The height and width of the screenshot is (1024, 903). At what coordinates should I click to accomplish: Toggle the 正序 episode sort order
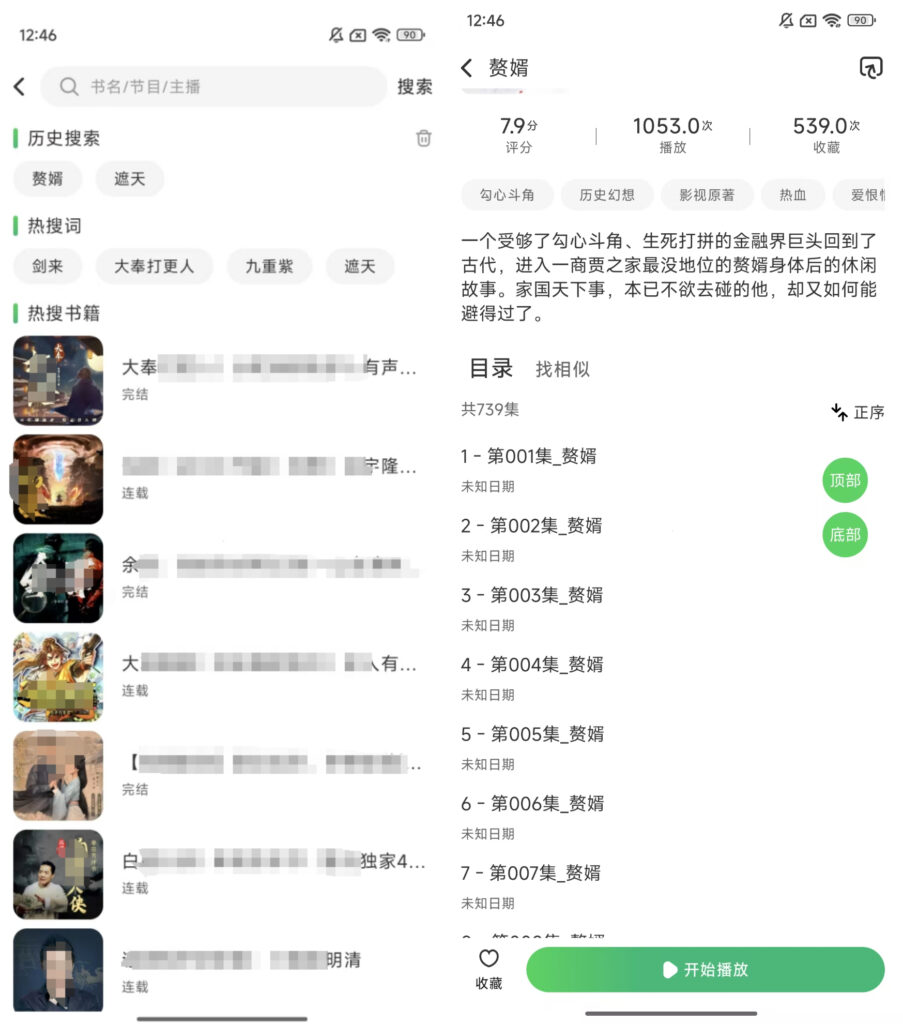[858, 412]
